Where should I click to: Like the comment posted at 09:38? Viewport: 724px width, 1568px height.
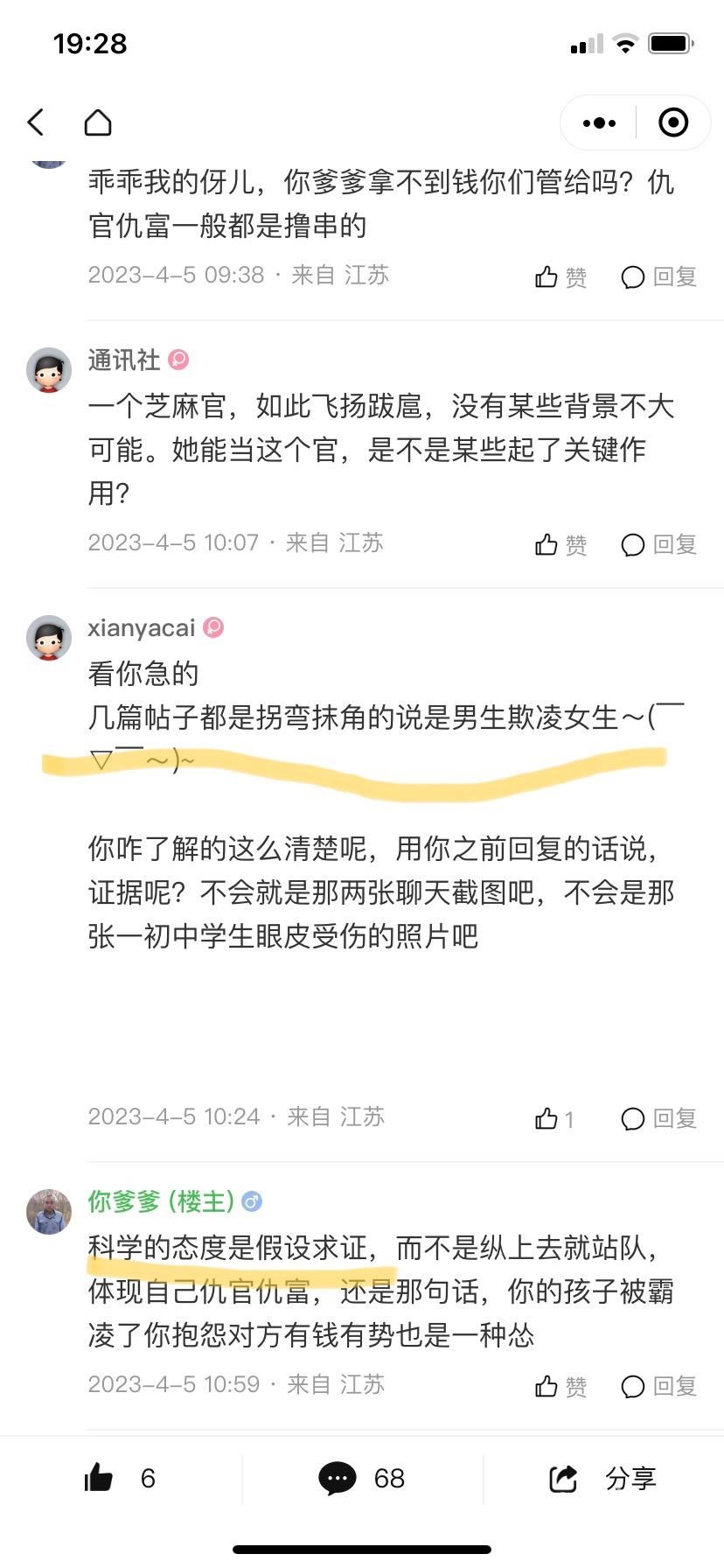pyautogui.click(x=560, y=277)
